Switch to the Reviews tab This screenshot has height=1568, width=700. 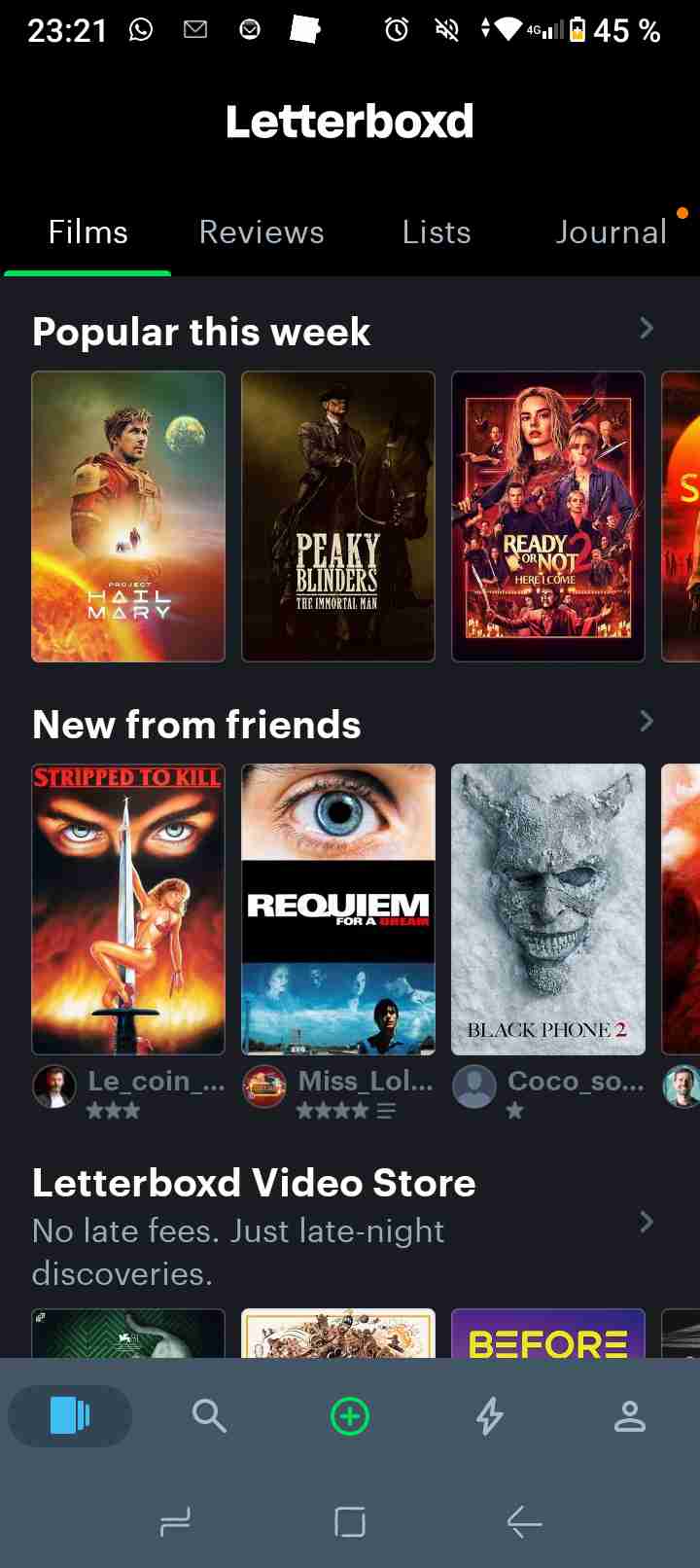pyautogui.click(x=261, y=232)
